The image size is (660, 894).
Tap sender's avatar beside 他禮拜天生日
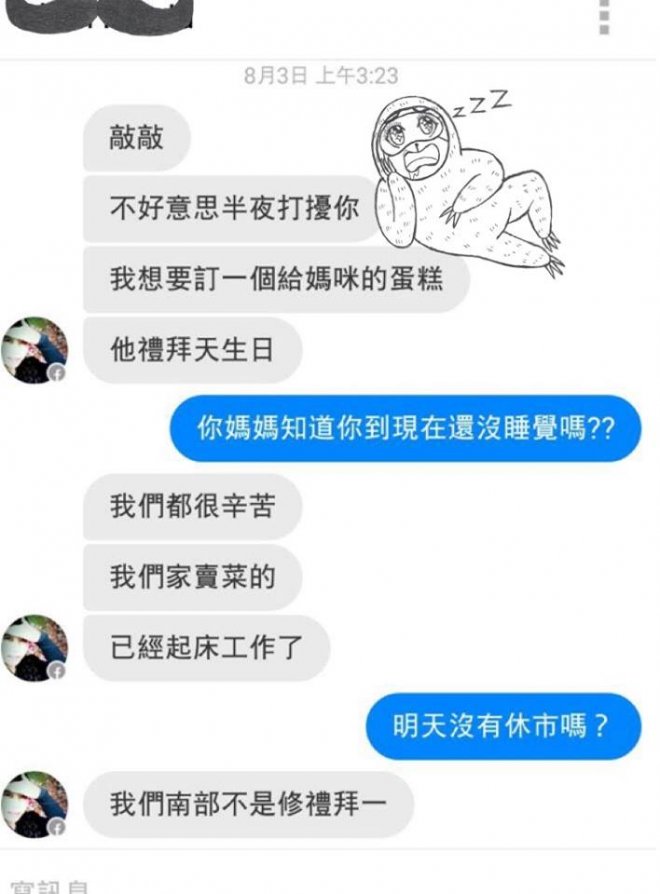point(35,349)
